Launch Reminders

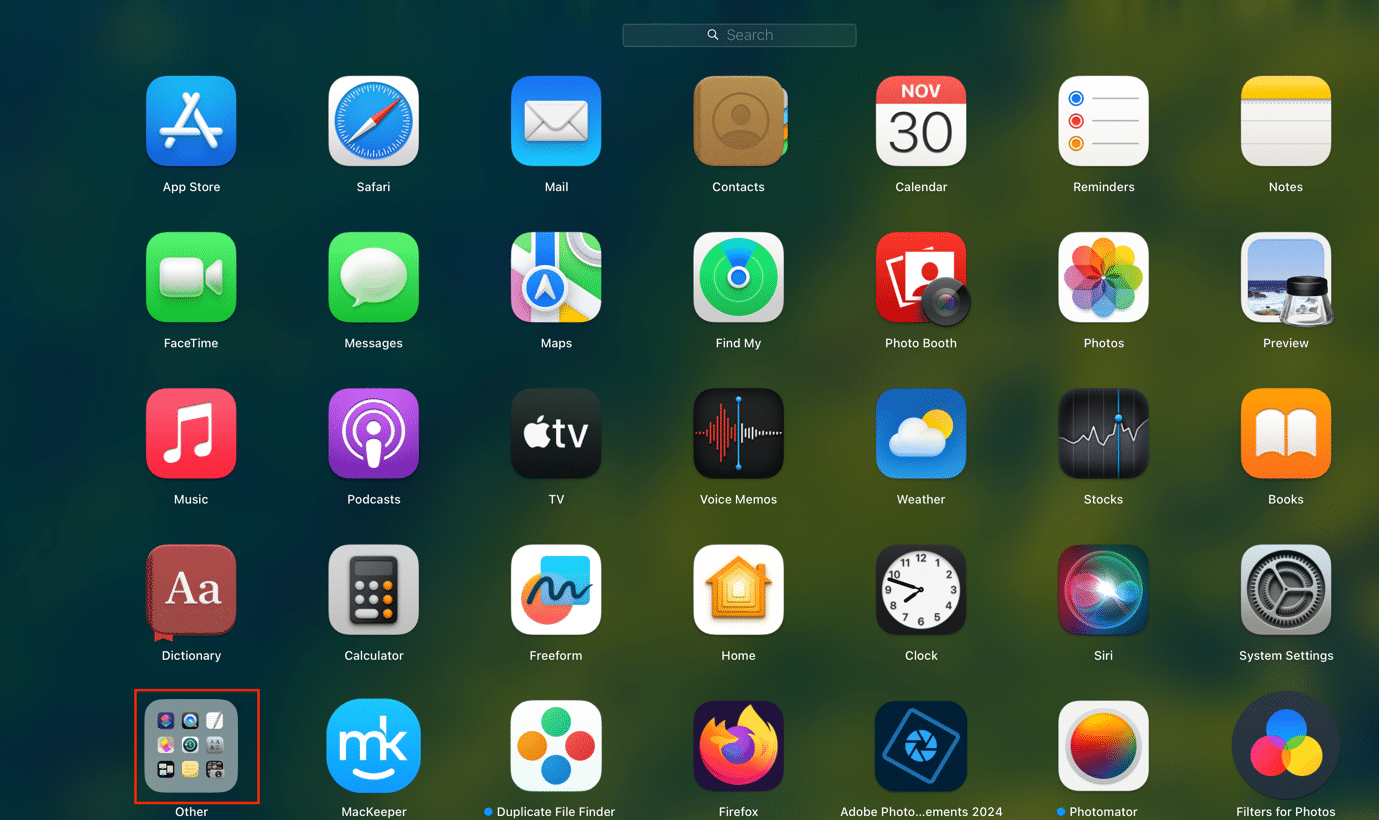click(1103, 122)
